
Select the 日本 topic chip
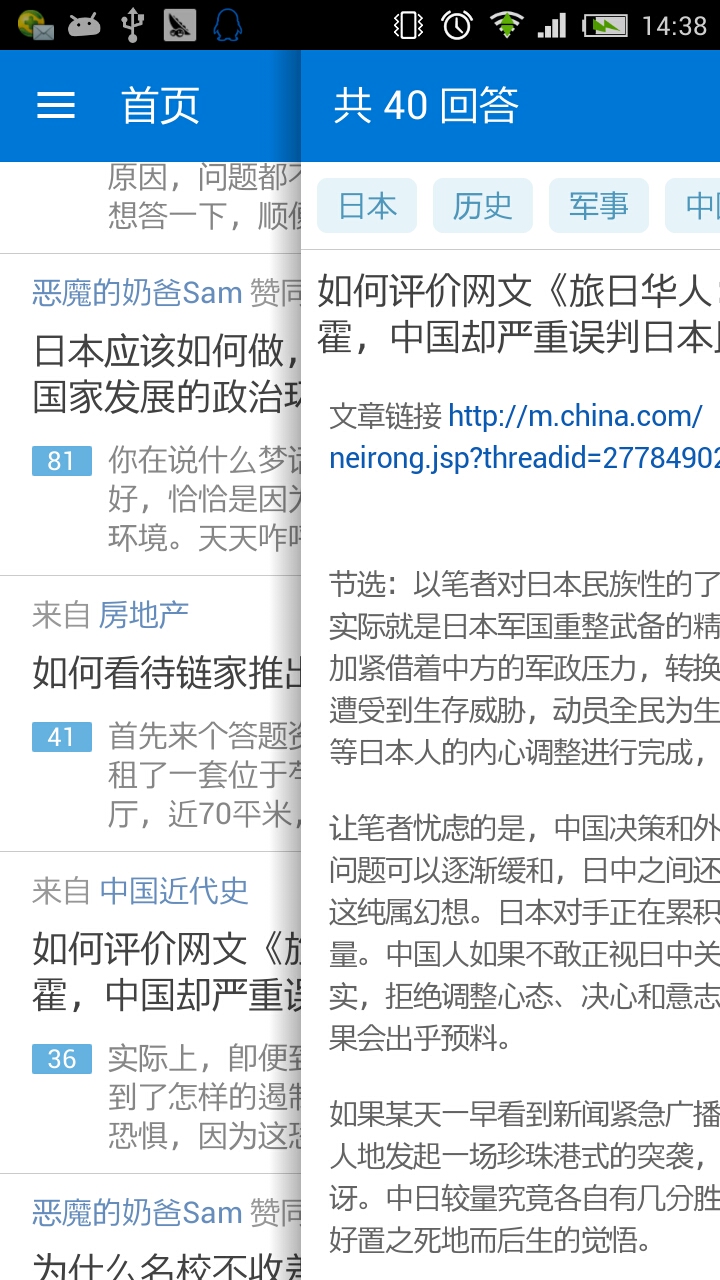pyautogui.click(x=367, y=206)
